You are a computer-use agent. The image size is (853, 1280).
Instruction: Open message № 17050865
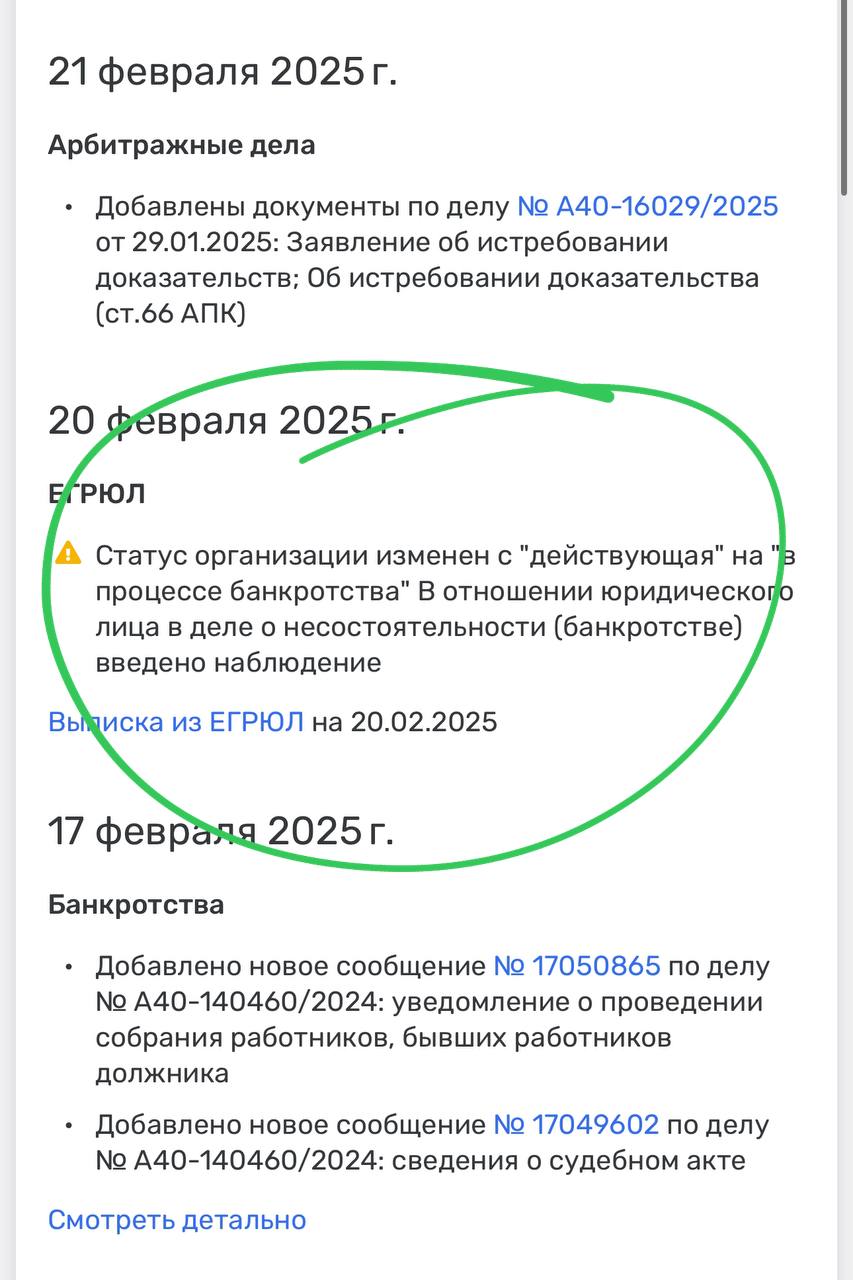[577, 966]
